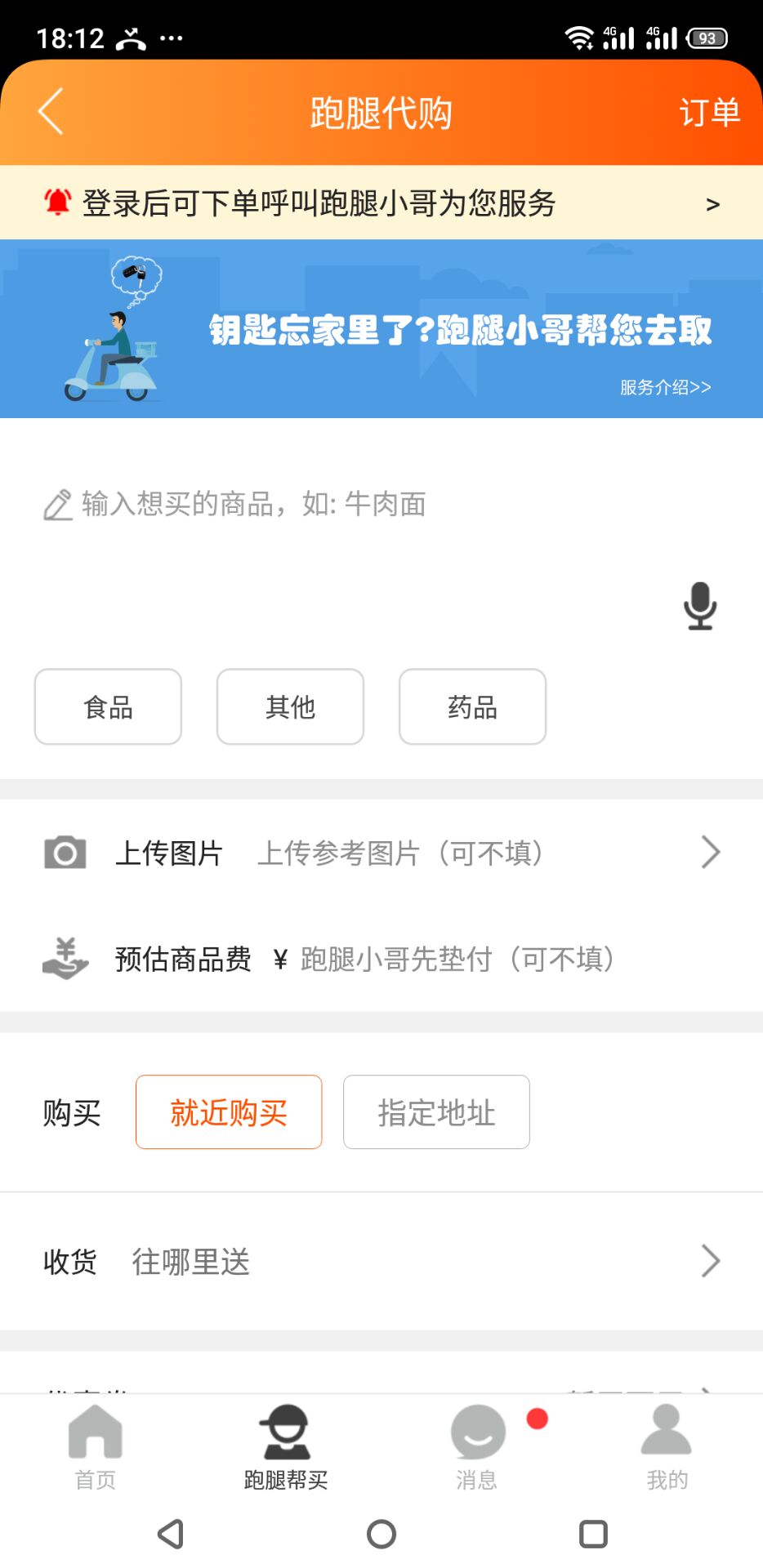Select the 食品 category tab
The height and width of the screenshot is (1568, 763).
108,707
